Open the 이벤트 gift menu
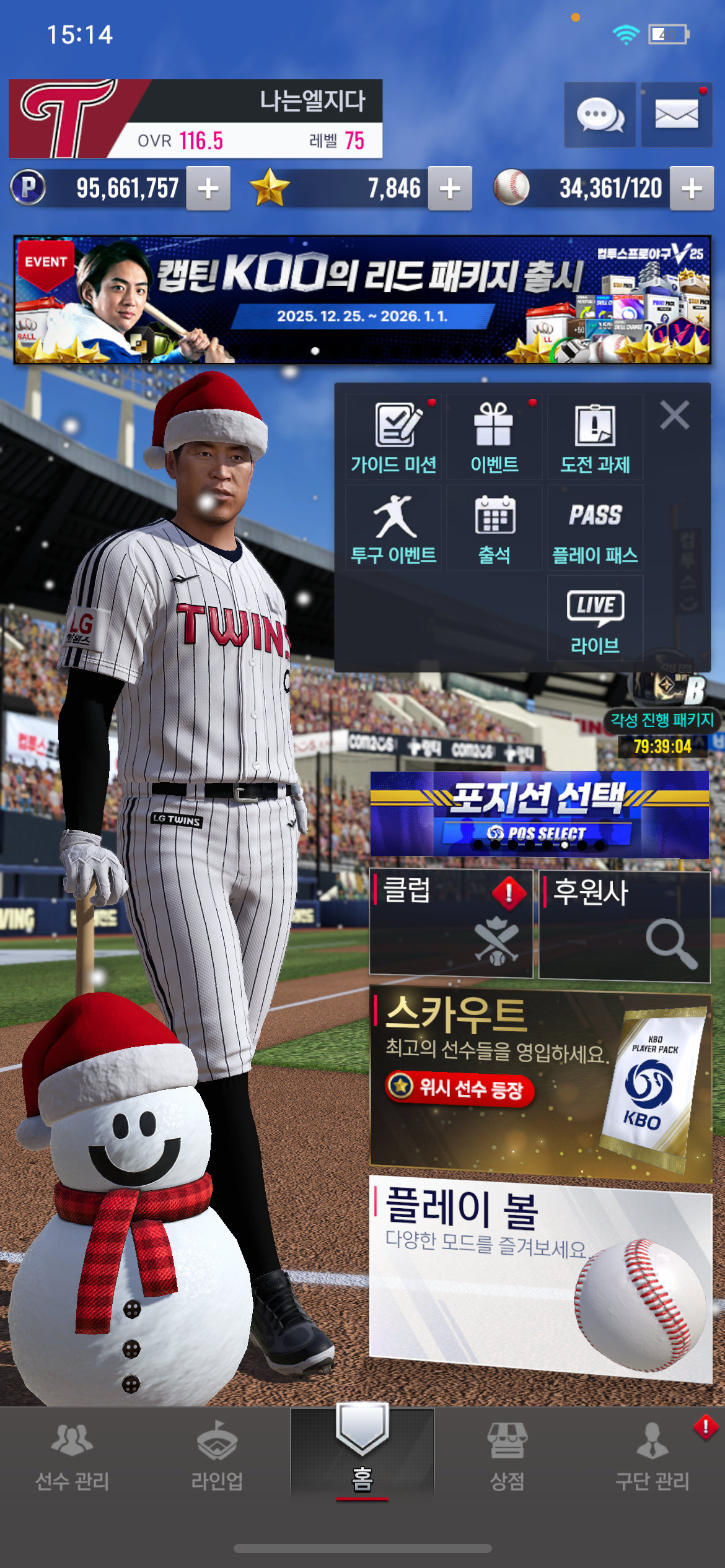Screen dimensions: 725x1568 click(x=494, y=438)
